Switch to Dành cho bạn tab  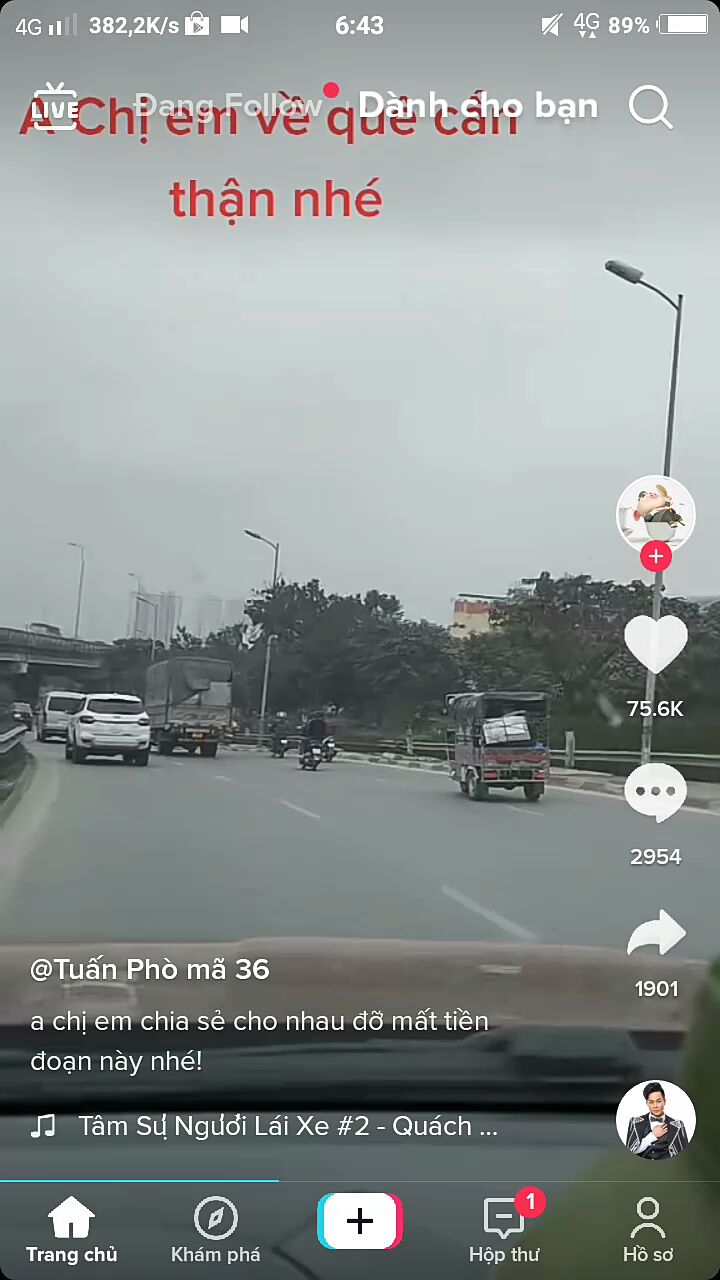[x=478, y=106]
